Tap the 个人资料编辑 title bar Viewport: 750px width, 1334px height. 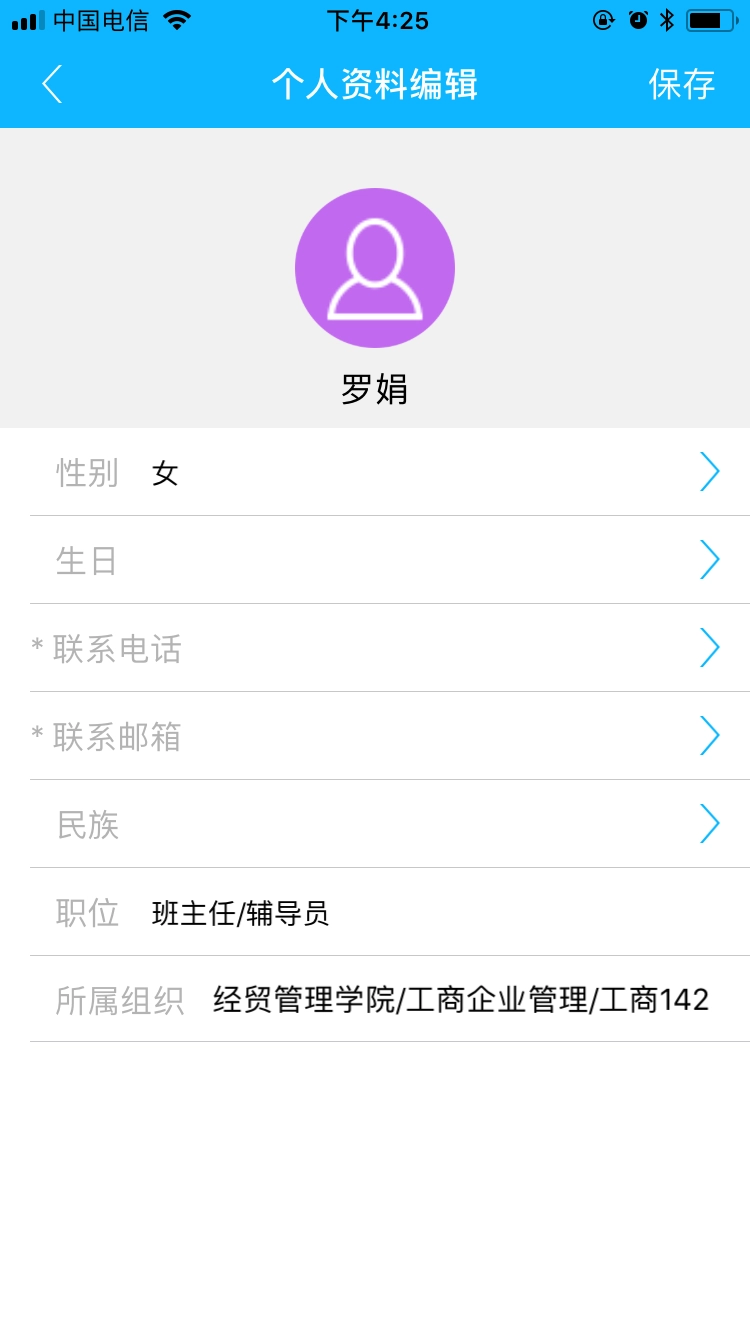click(375, 84)
